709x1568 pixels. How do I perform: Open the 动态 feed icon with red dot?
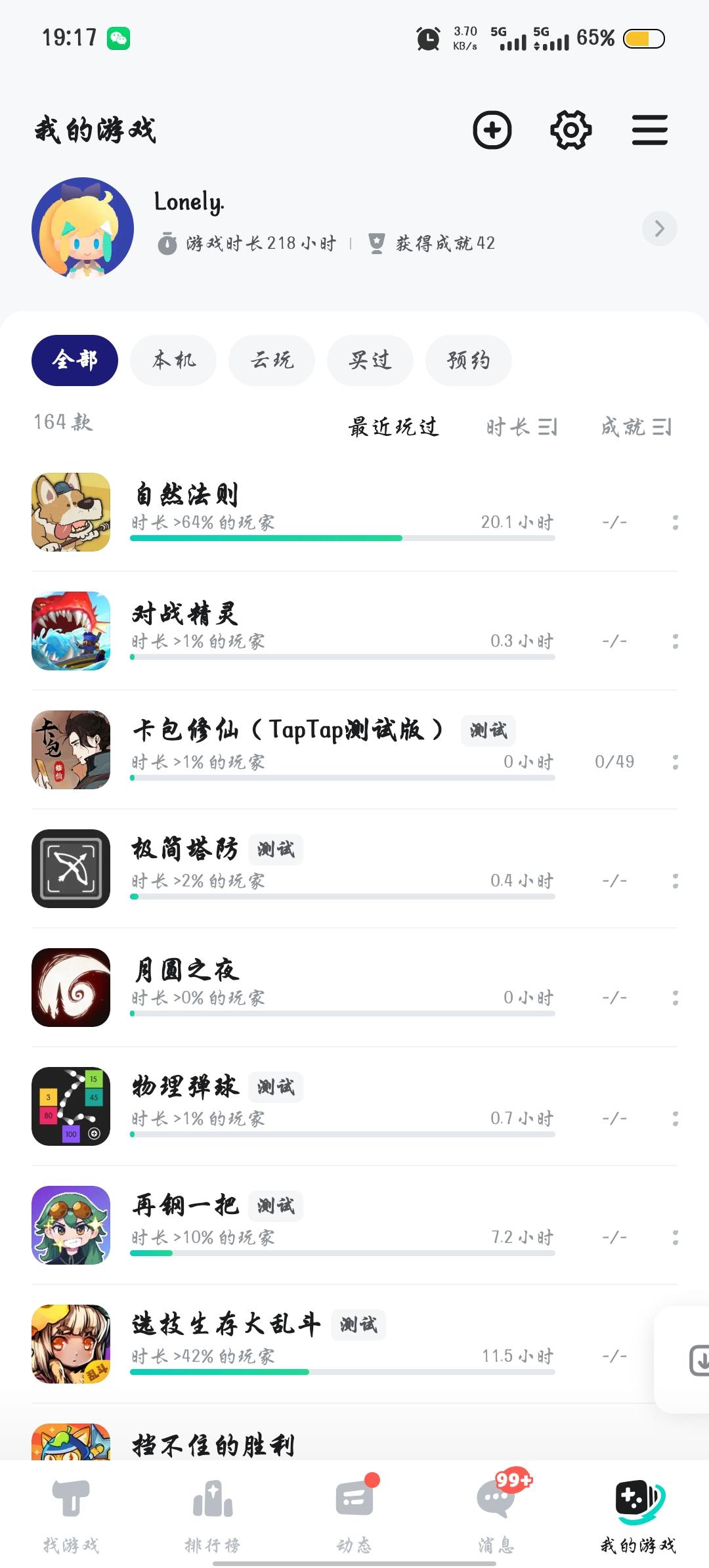[x=354, y=1499]
